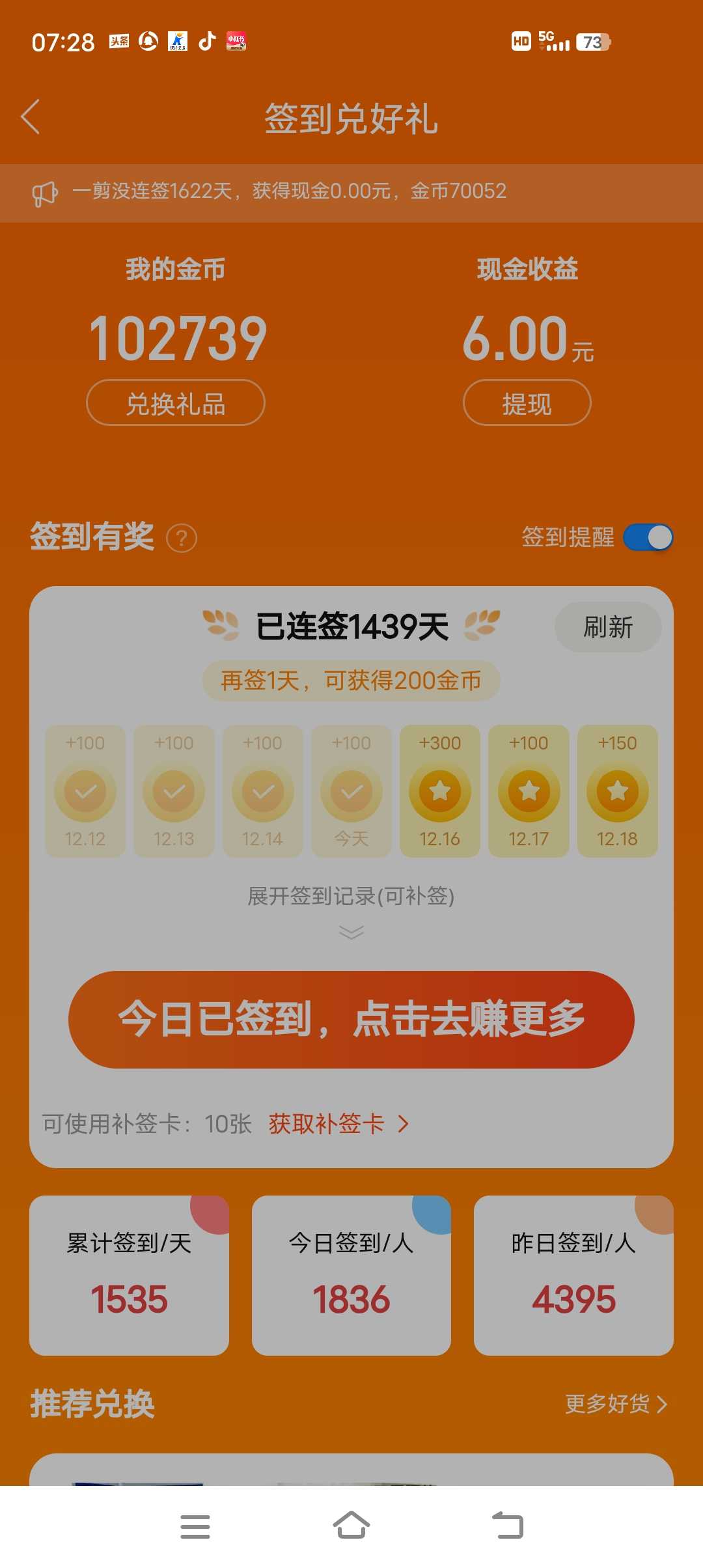Open the 获取补签卡 link
This screenshot has width=703, height=1568.
tap(338, 1124)
